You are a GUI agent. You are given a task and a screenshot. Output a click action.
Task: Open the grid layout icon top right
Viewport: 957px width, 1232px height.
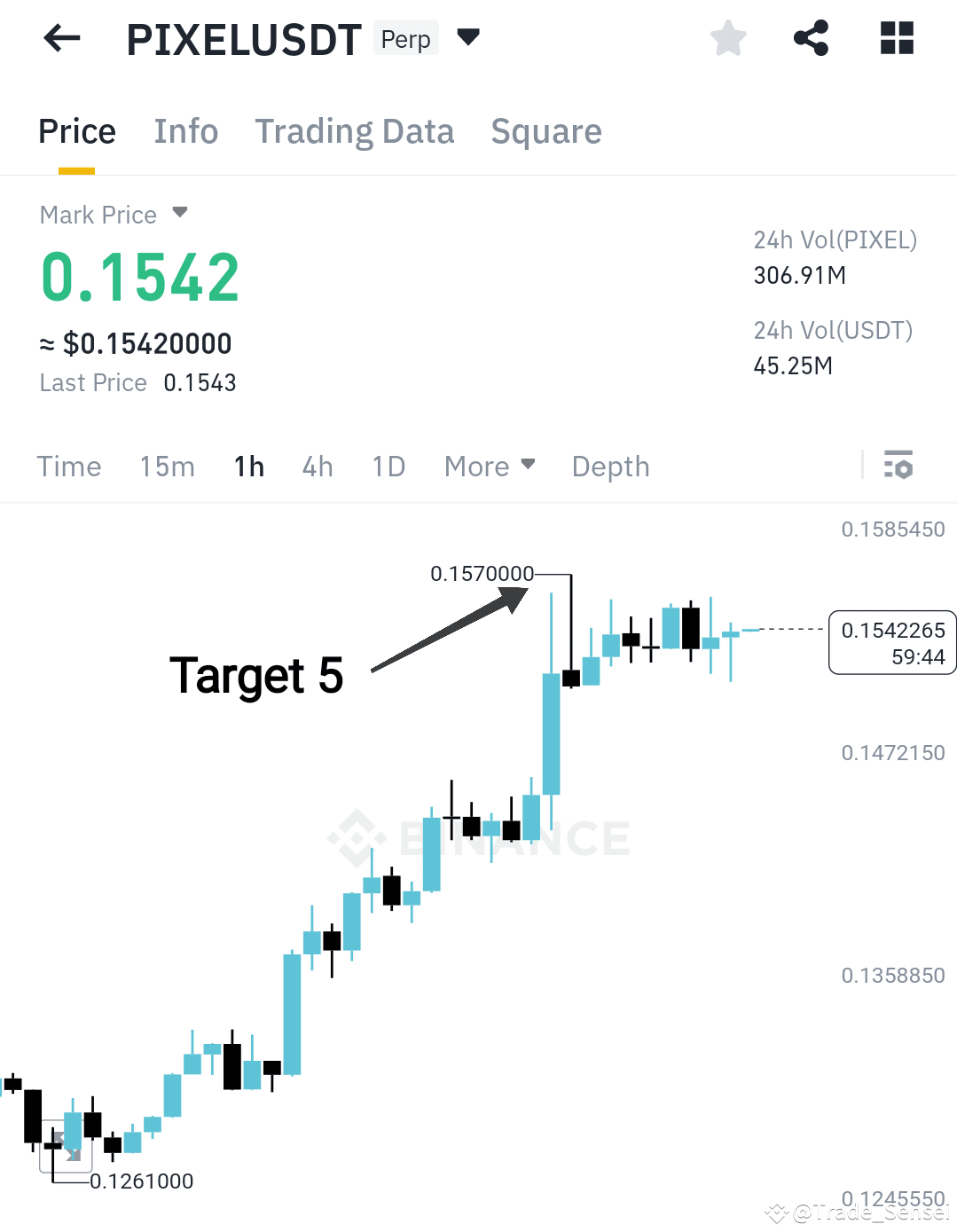896,37
